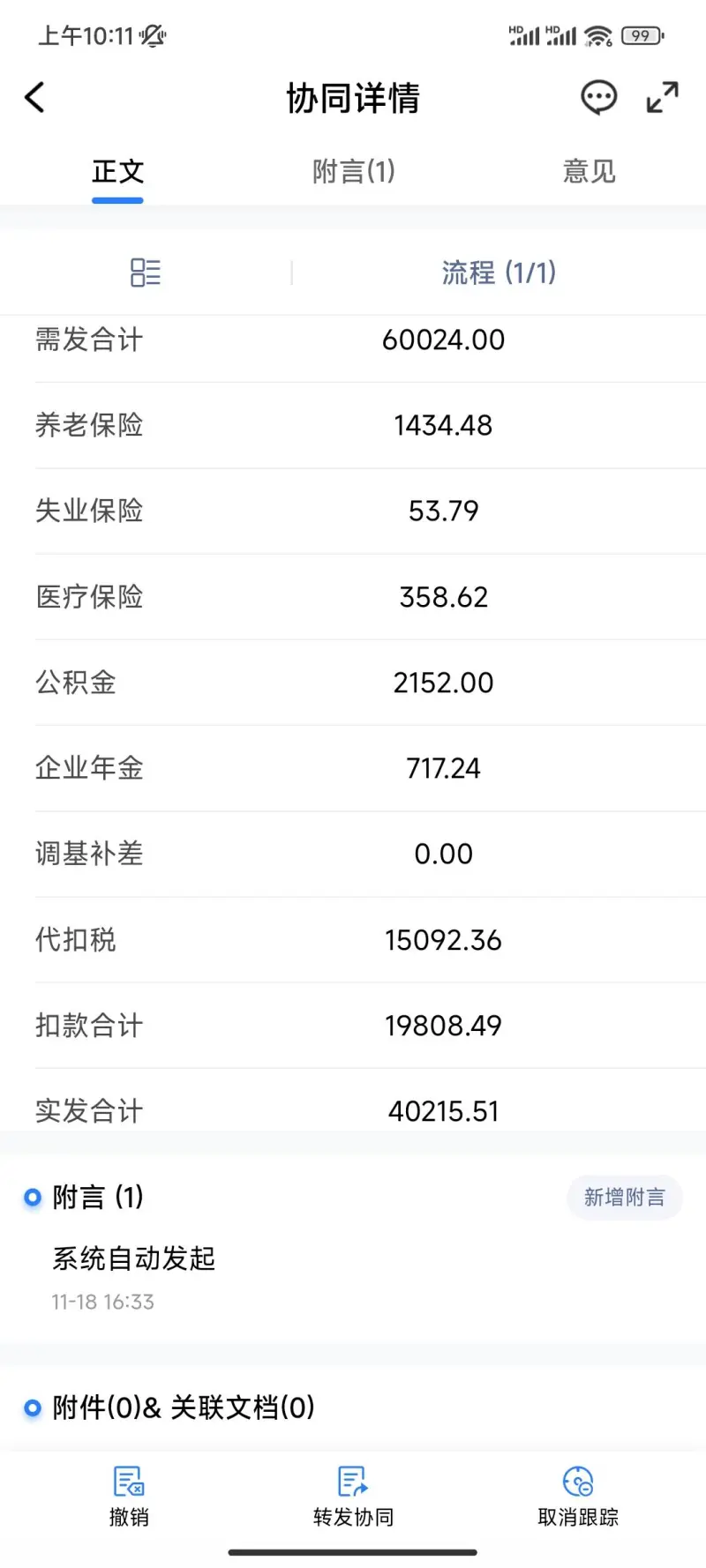Tap 新增附言 to add a remark
Image resolution: width=706 pixels, height=1568 pixels.
(x=624, y=1197)
